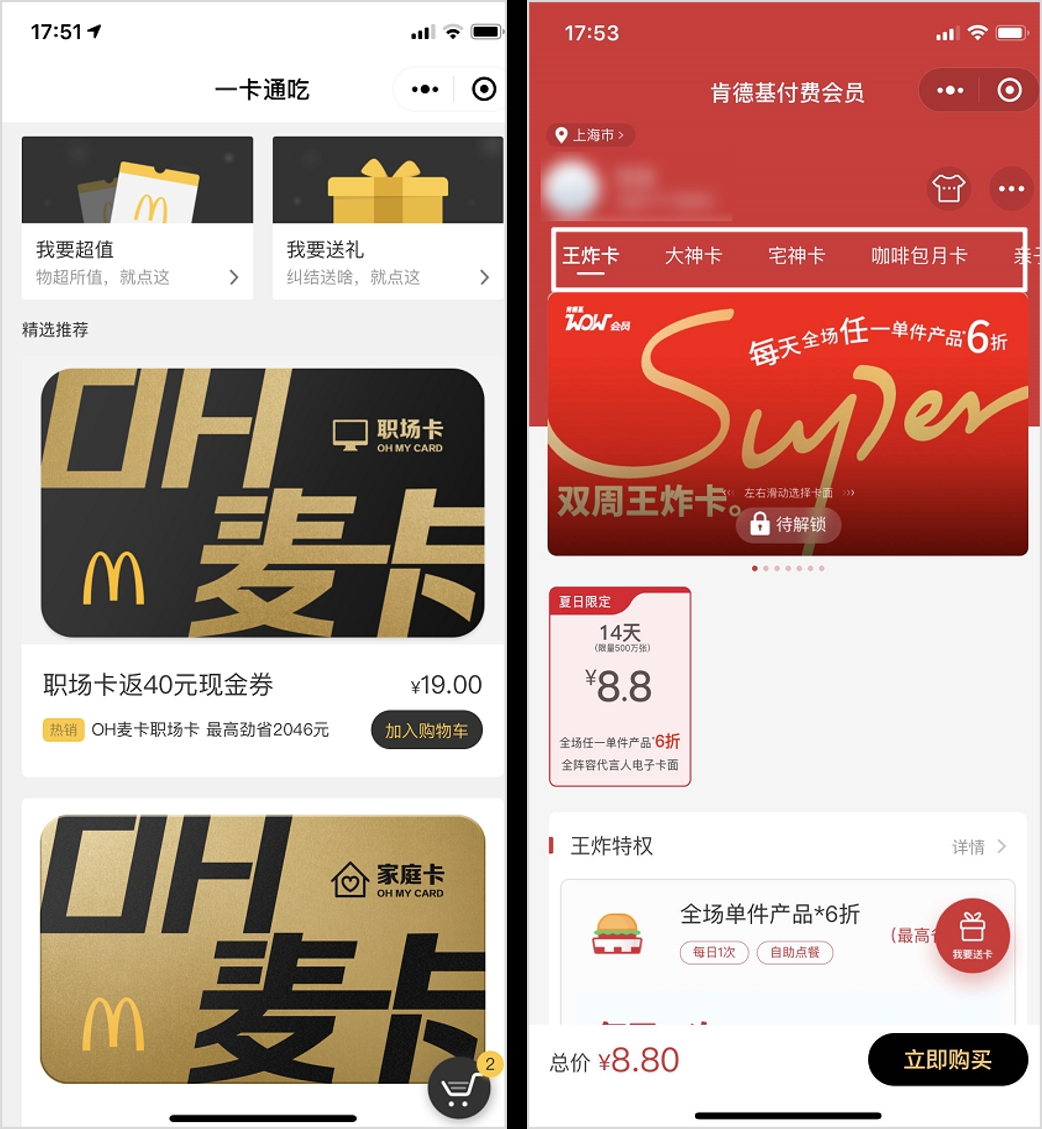Viewport: 1042px width, 1129px height.
Task: Tap 立即购买 to buy now
Action: point(947,1060)
